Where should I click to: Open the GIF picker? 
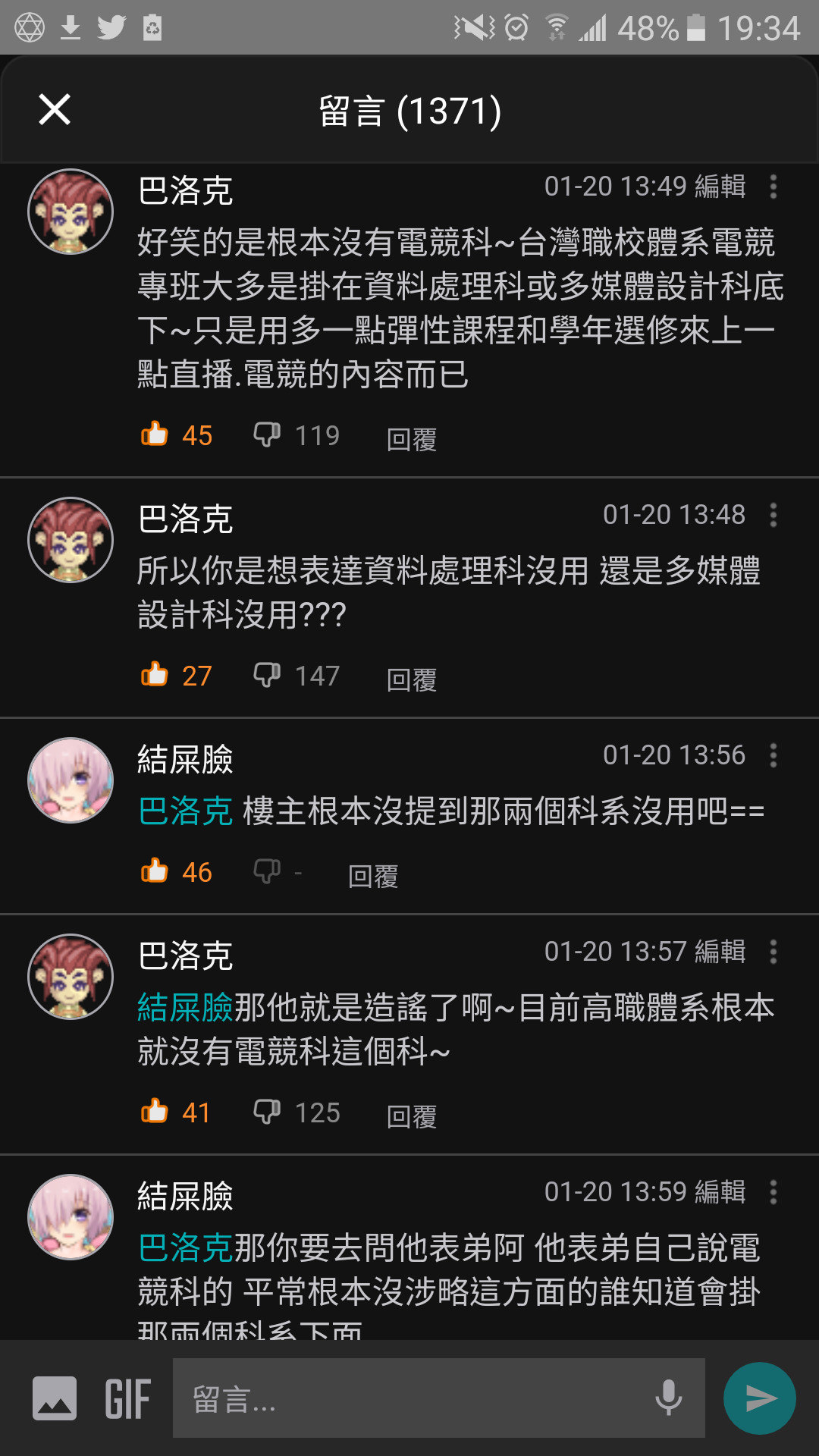(127, 1398)
